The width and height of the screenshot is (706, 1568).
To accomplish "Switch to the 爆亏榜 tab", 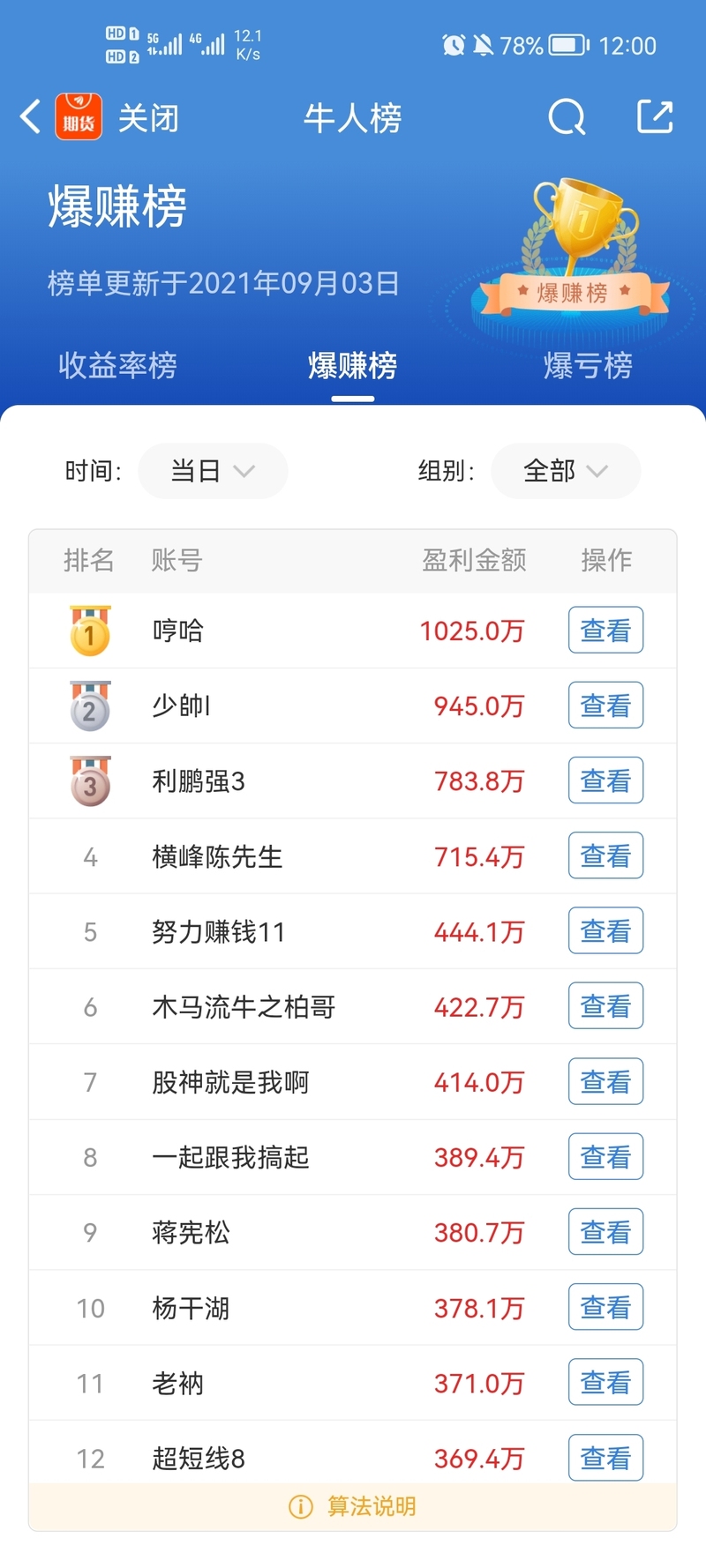I will point(588,365).
